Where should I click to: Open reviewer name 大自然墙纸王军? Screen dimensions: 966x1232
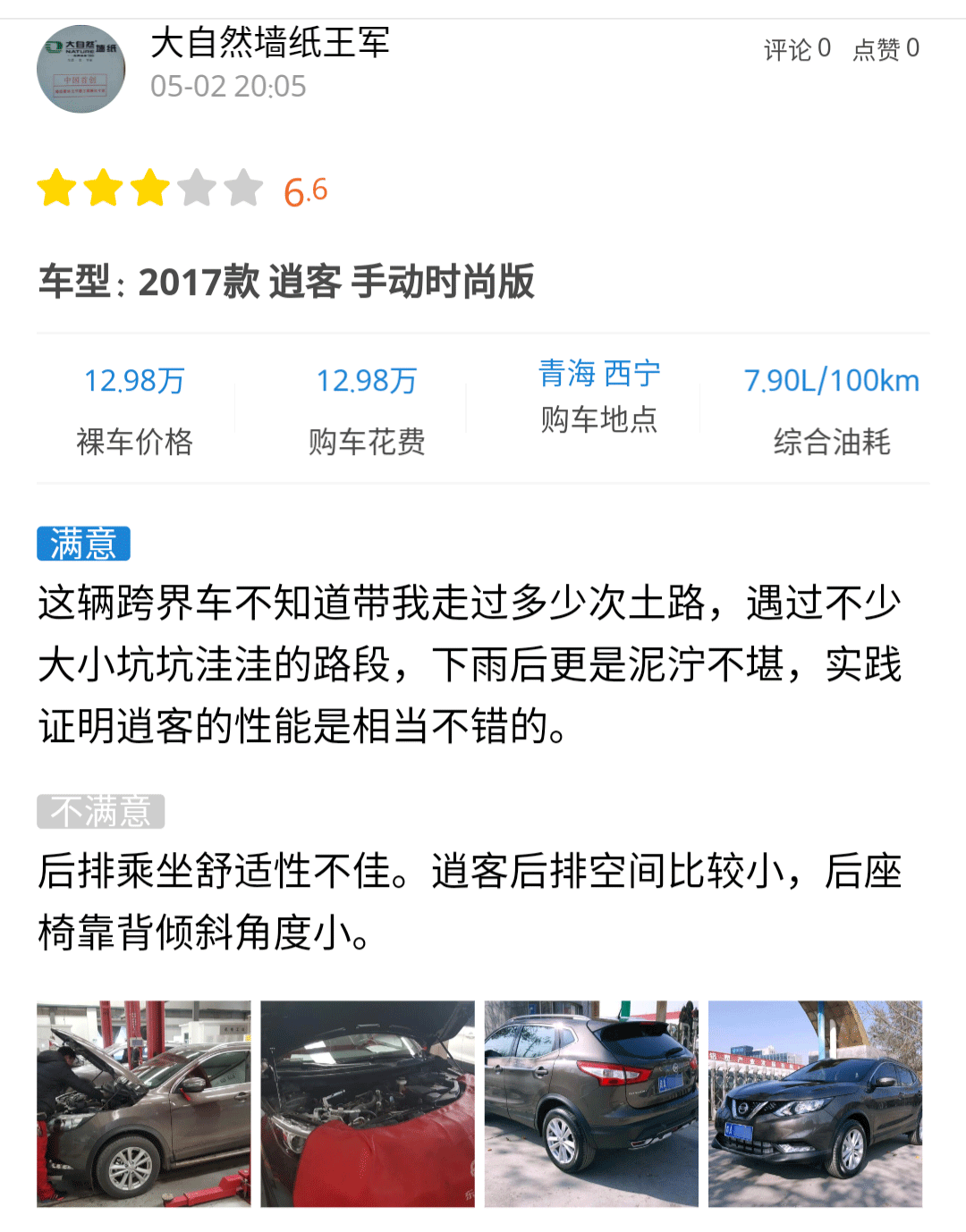click(270, 43)
